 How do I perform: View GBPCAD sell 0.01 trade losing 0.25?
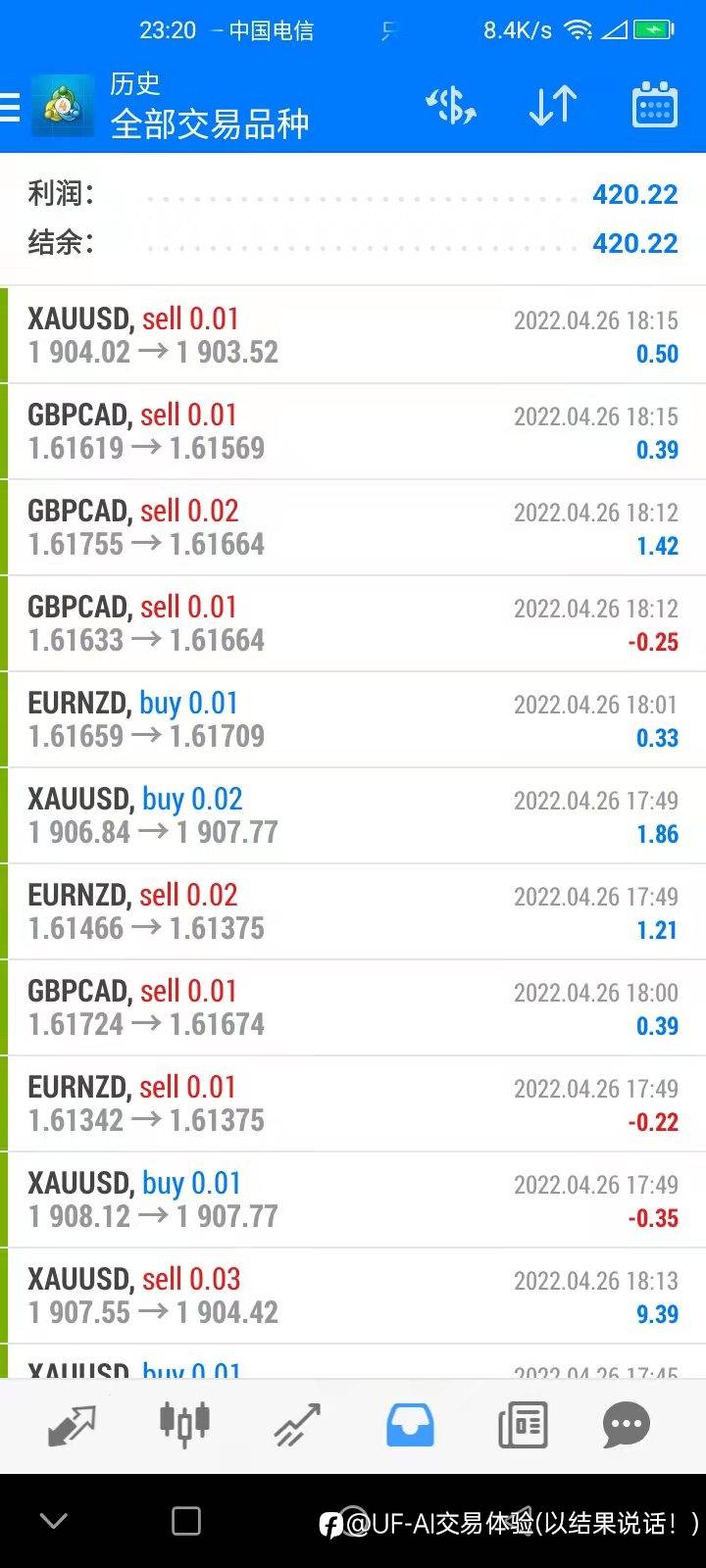tap(353, 623)
